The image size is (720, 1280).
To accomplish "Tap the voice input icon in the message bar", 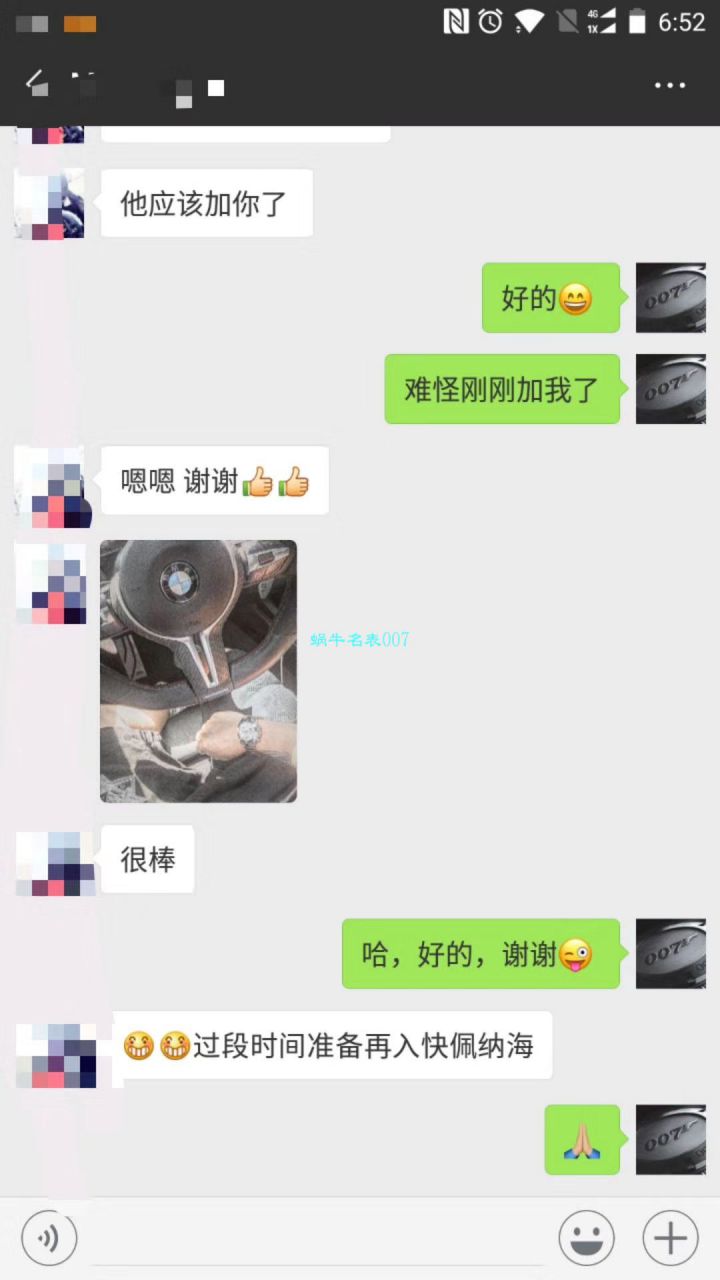I will pos(48,1237).
